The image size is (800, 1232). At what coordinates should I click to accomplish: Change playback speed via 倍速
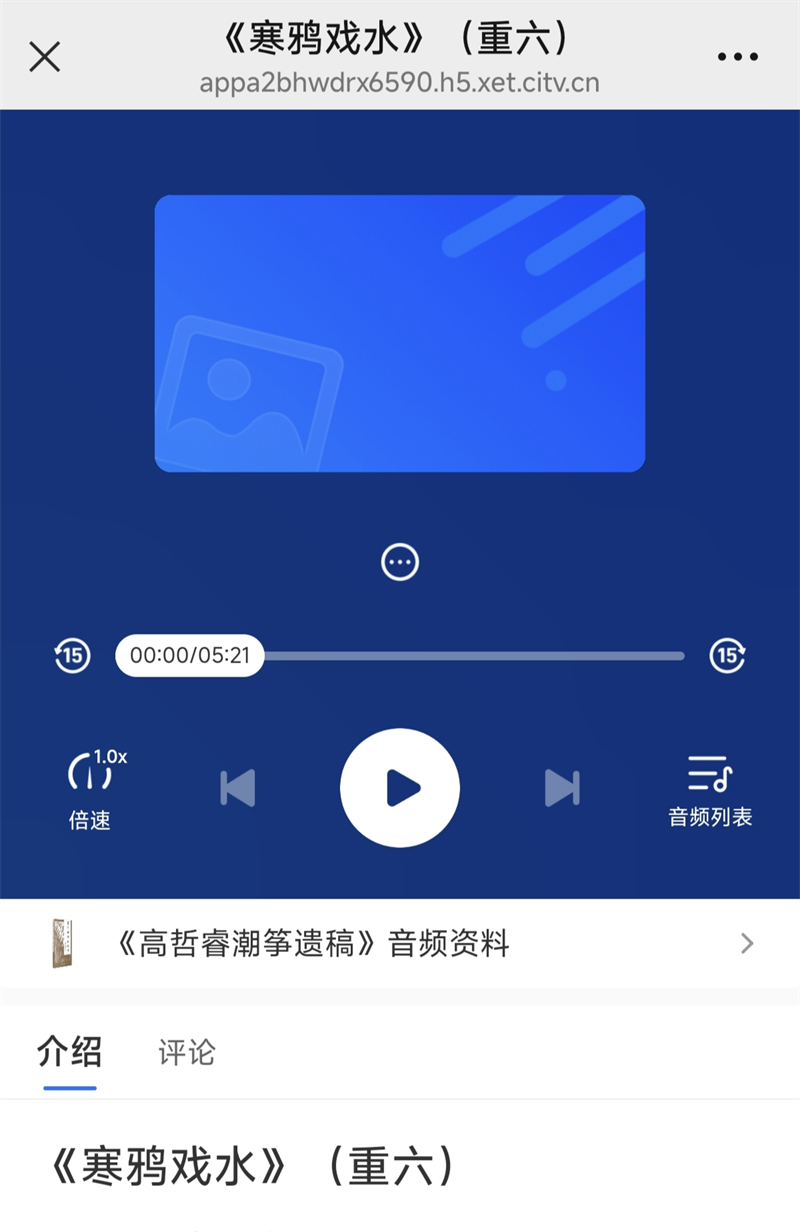click(92, 790)
